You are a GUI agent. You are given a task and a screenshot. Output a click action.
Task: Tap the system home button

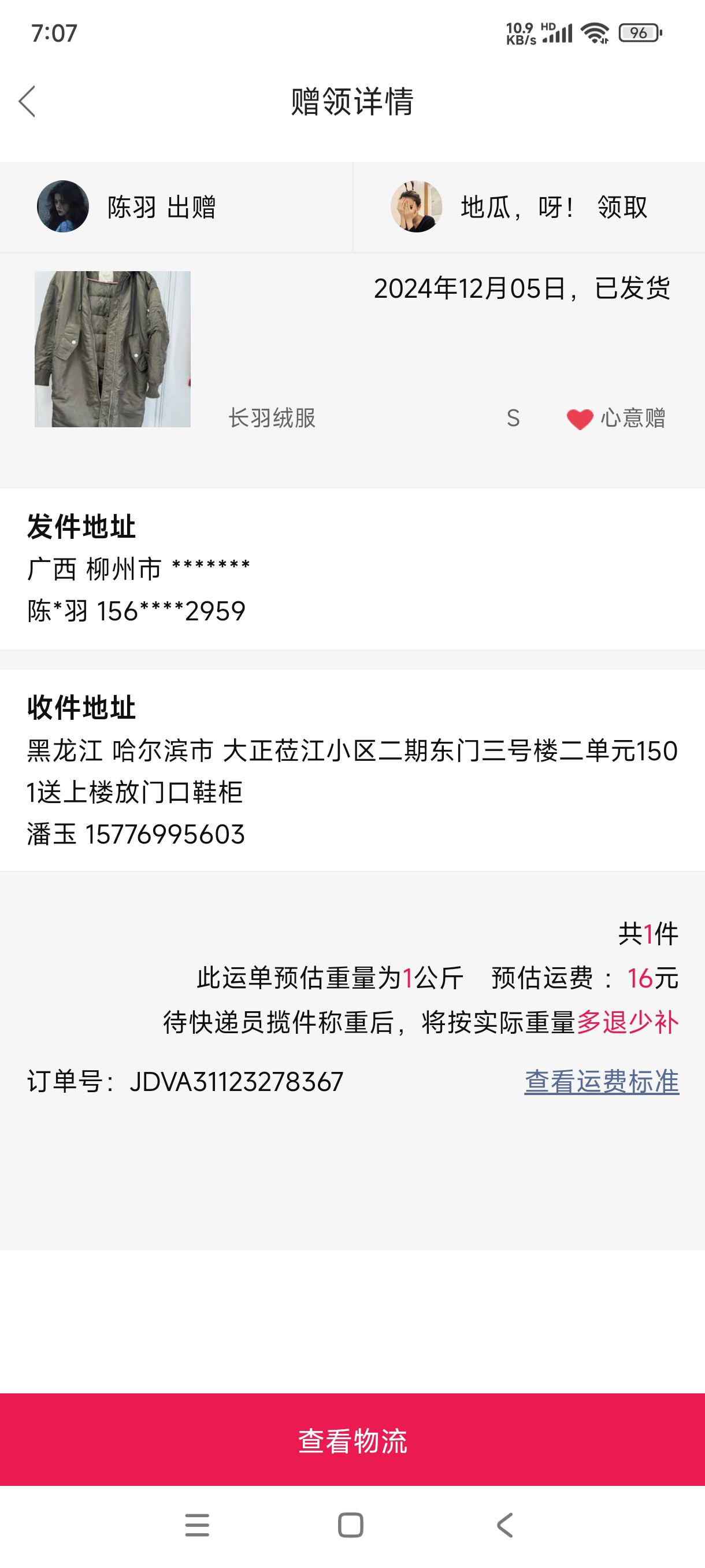click(350, 1525)
